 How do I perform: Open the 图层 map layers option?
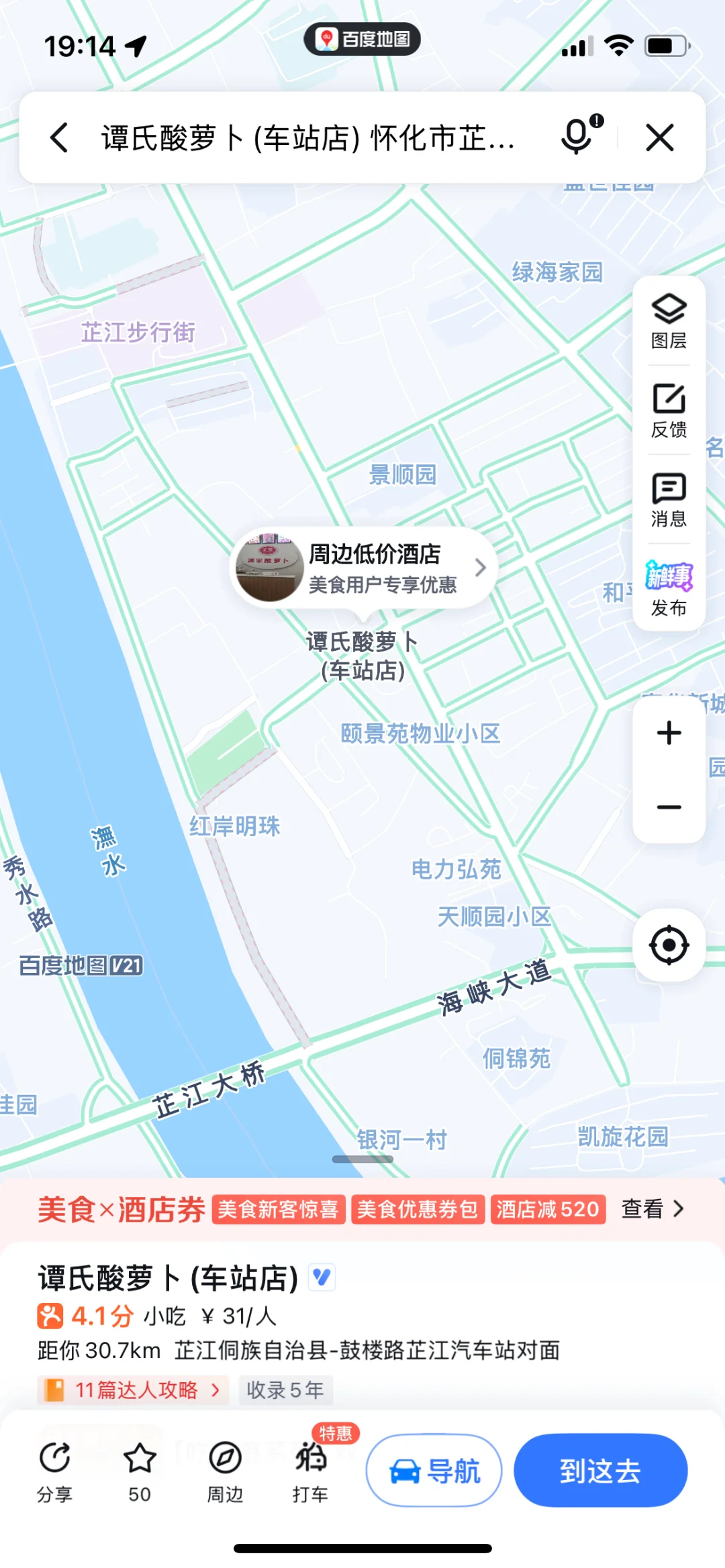669,321
